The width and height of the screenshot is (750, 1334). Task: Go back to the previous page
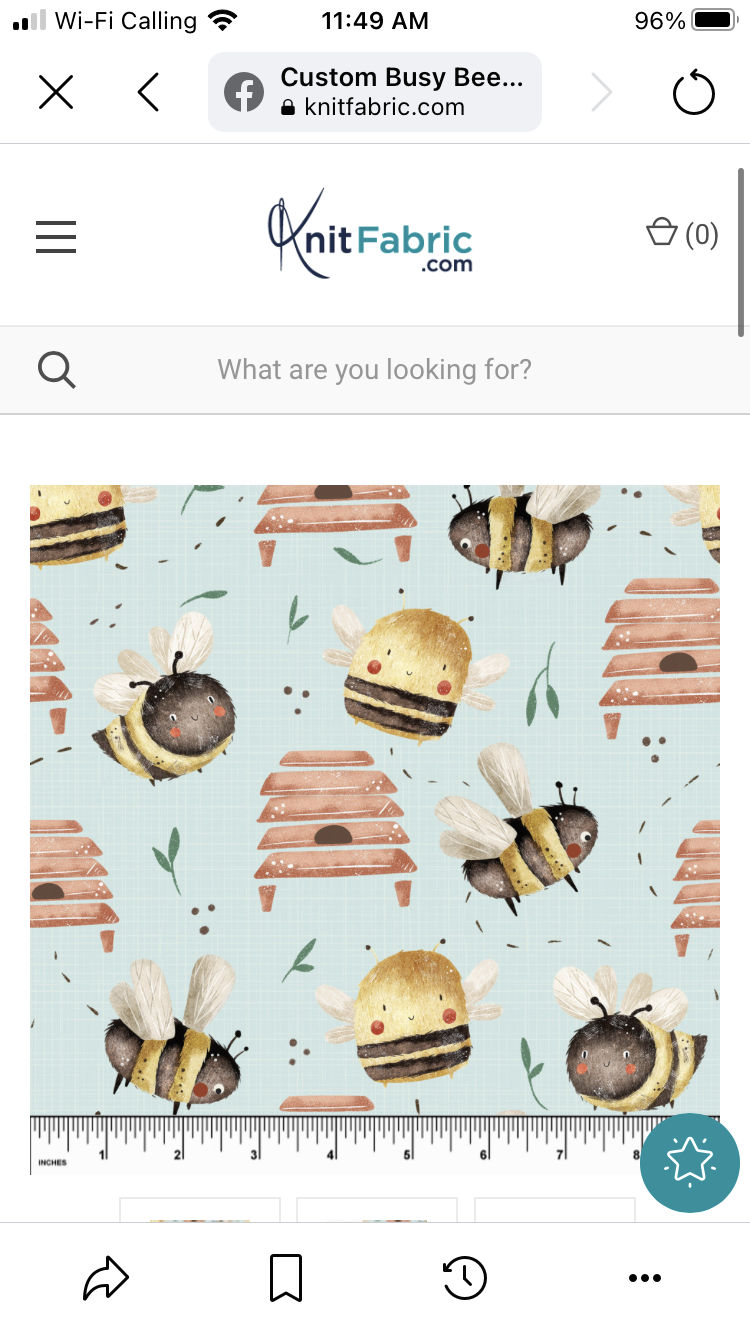(x=148, y=93)
